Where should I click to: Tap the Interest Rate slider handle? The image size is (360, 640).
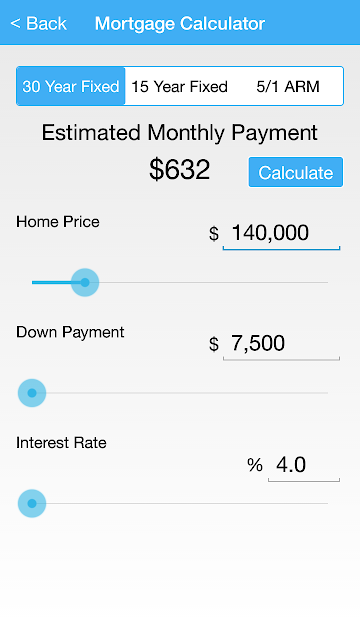(32, 503)
